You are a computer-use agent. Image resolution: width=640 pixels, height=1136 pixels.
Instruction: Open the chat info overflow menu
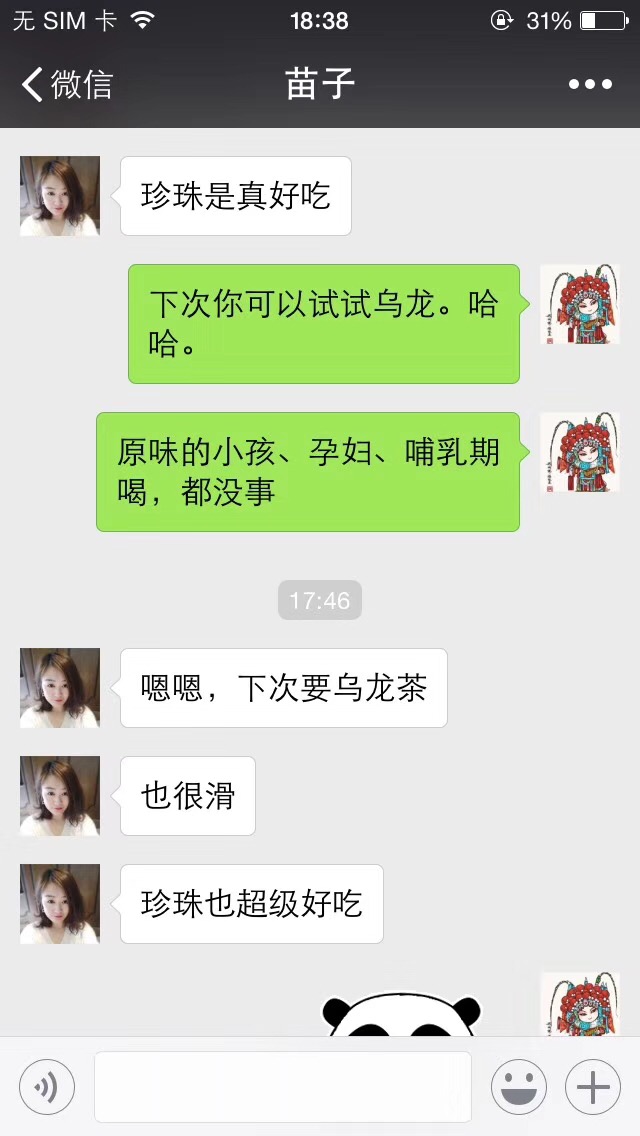point(590,85)
